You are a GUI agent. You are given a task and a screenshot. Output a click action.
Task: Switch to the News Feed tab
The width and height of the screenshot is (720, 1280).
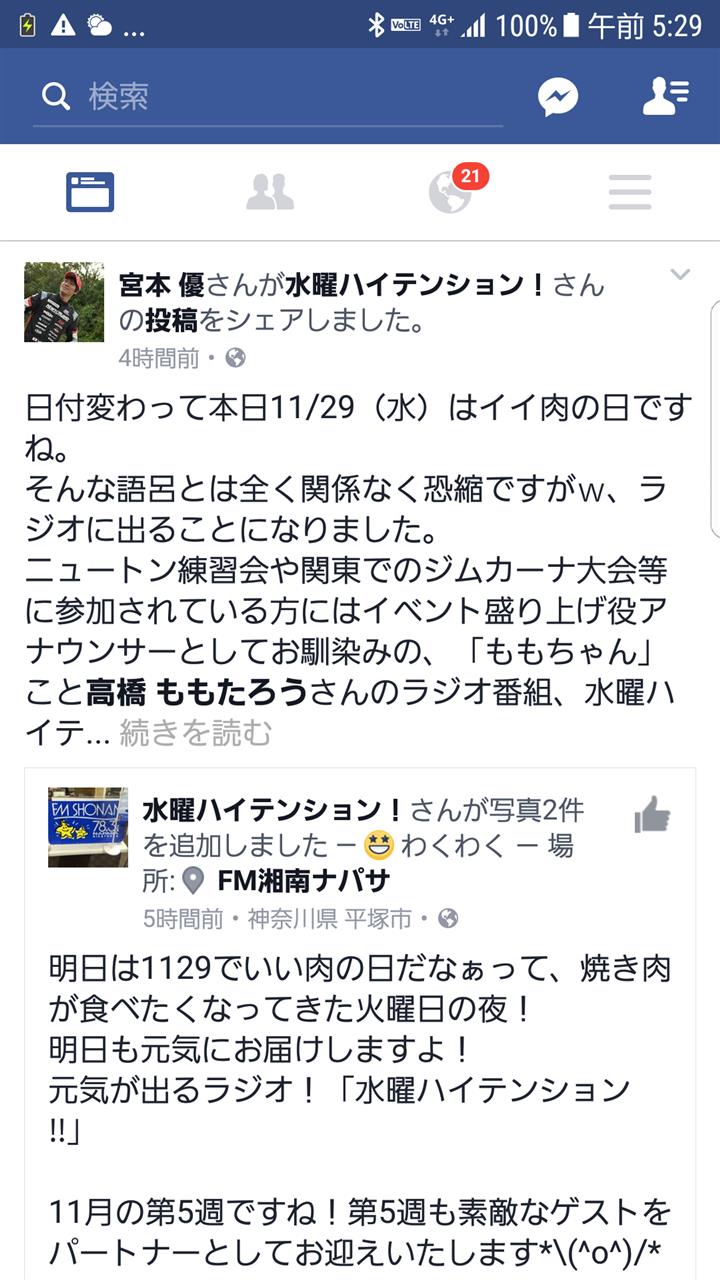[x=90, y=192]
